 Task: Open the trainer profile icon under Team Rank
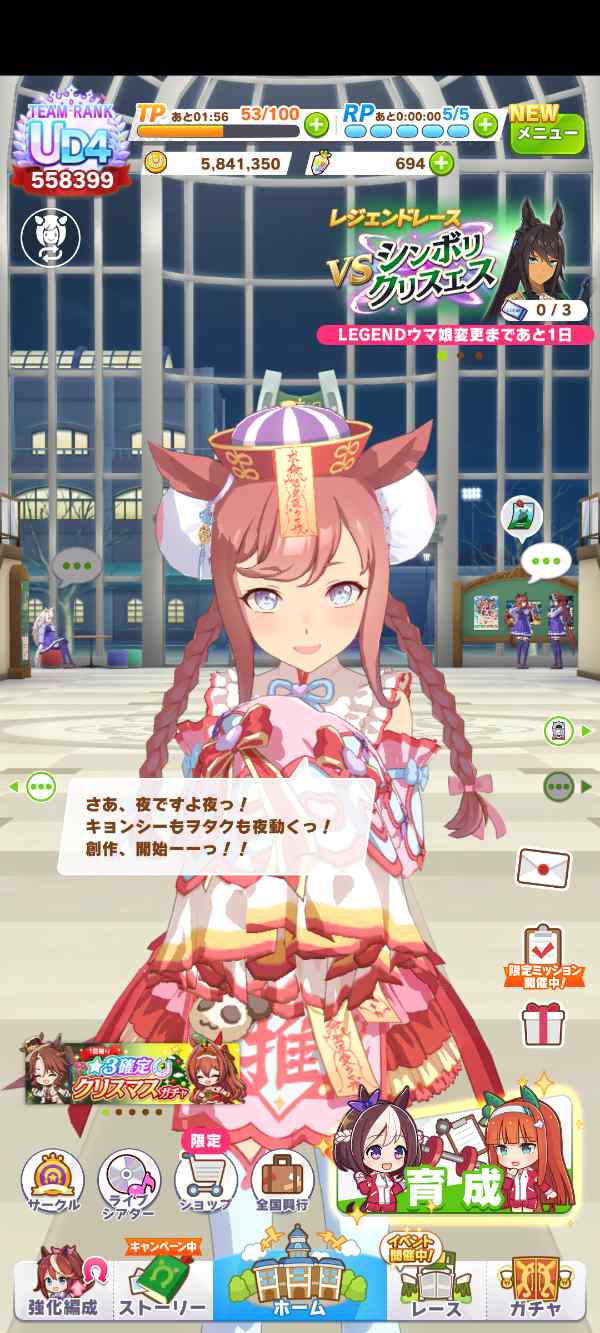click(x=43, y=235)
